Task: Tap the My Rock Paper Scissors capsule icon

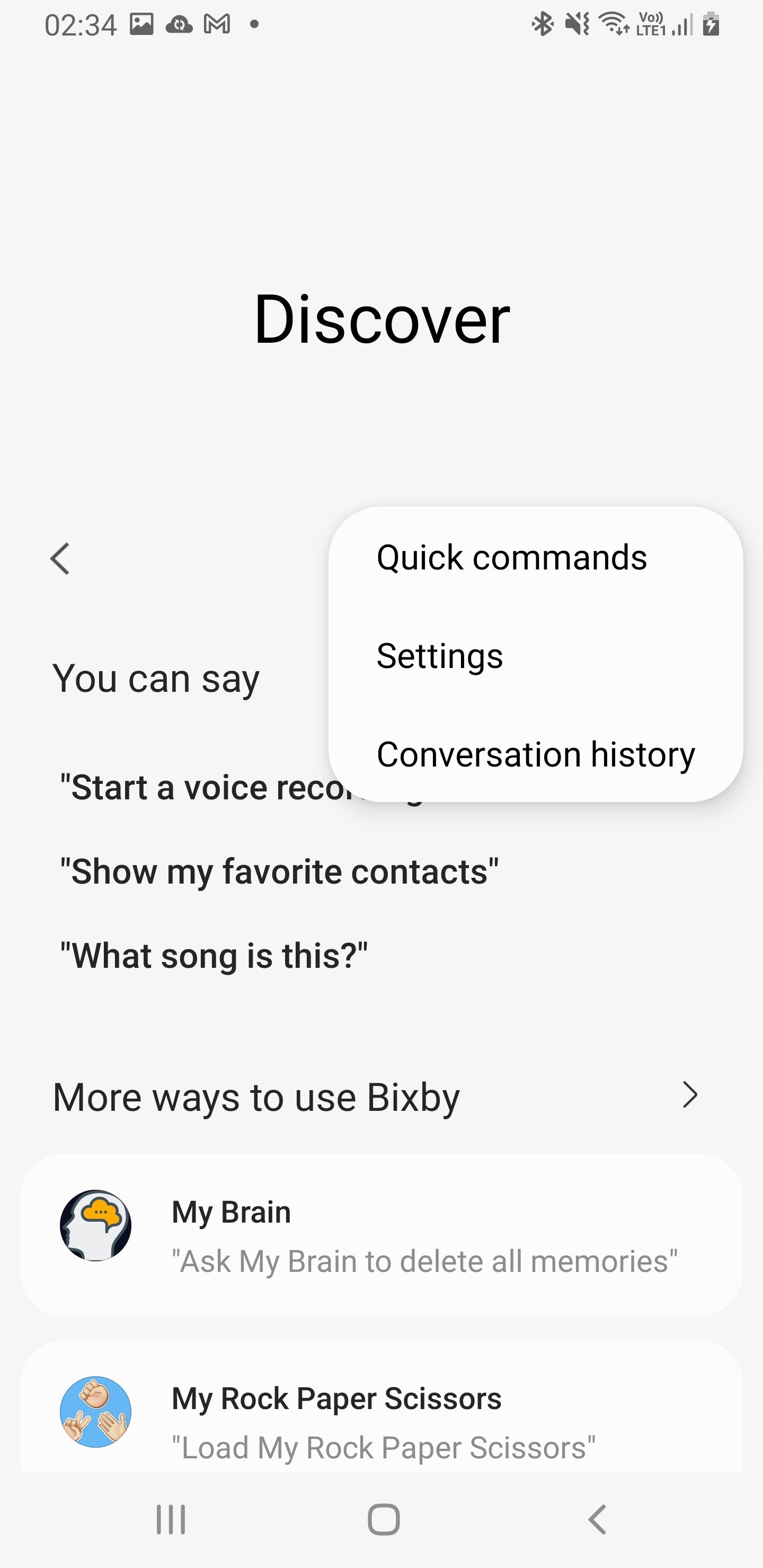Action: [x=95, y=1412]
